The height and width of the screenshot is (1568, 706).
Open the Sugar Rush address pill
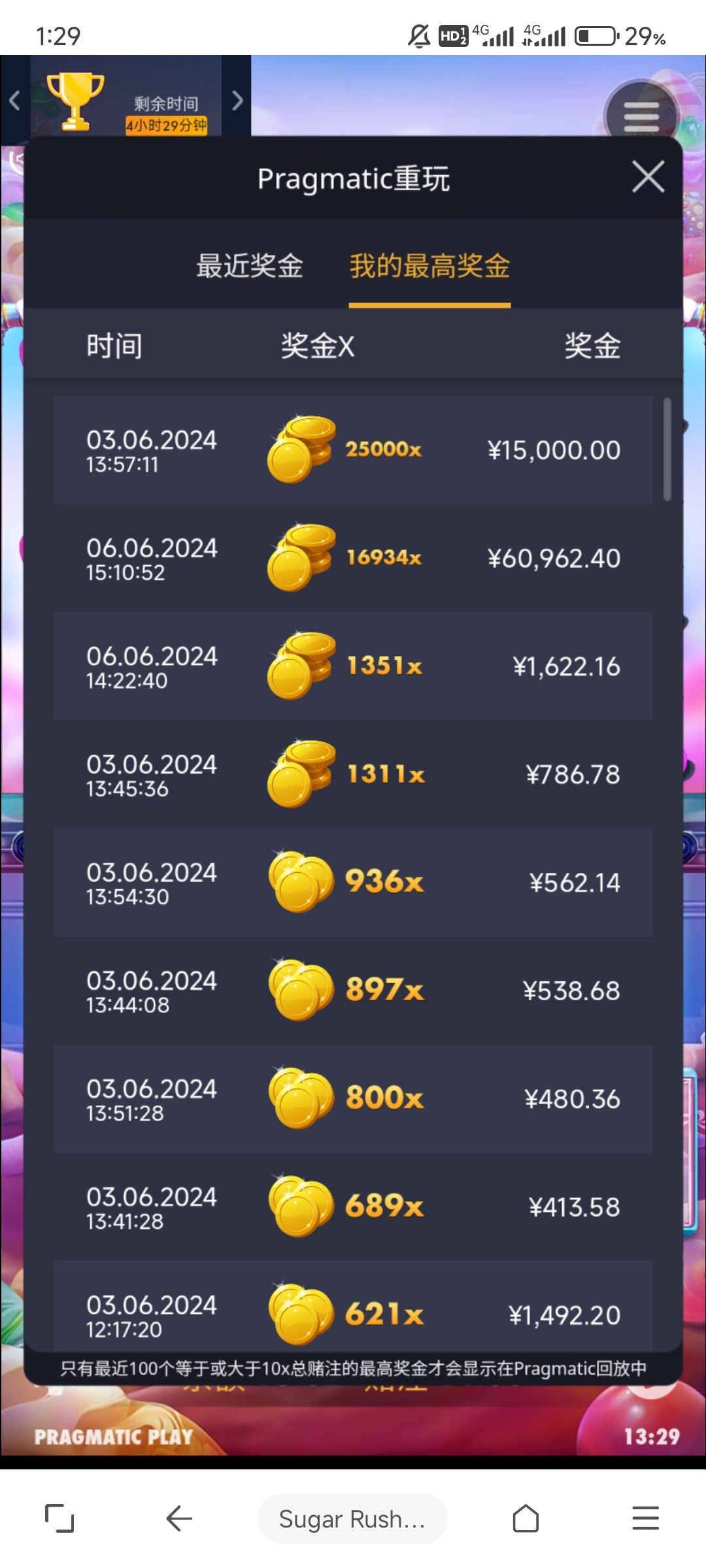(x=352, y=1519)
